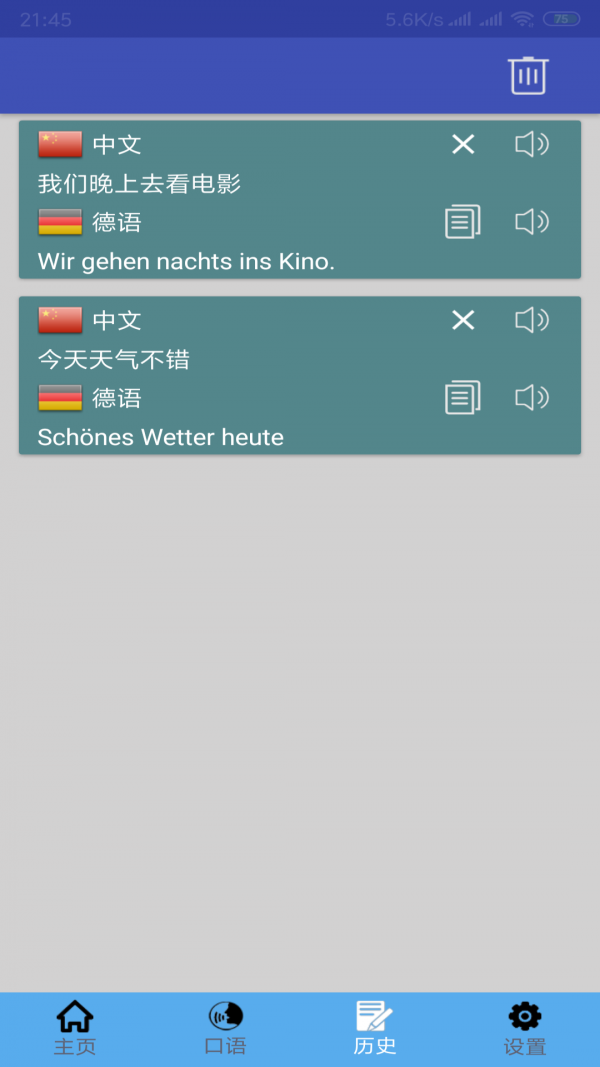Remove the 今天天气不错 history entry
The image size is (600, 1067).
pyautogui.click(x=463, y=320)
